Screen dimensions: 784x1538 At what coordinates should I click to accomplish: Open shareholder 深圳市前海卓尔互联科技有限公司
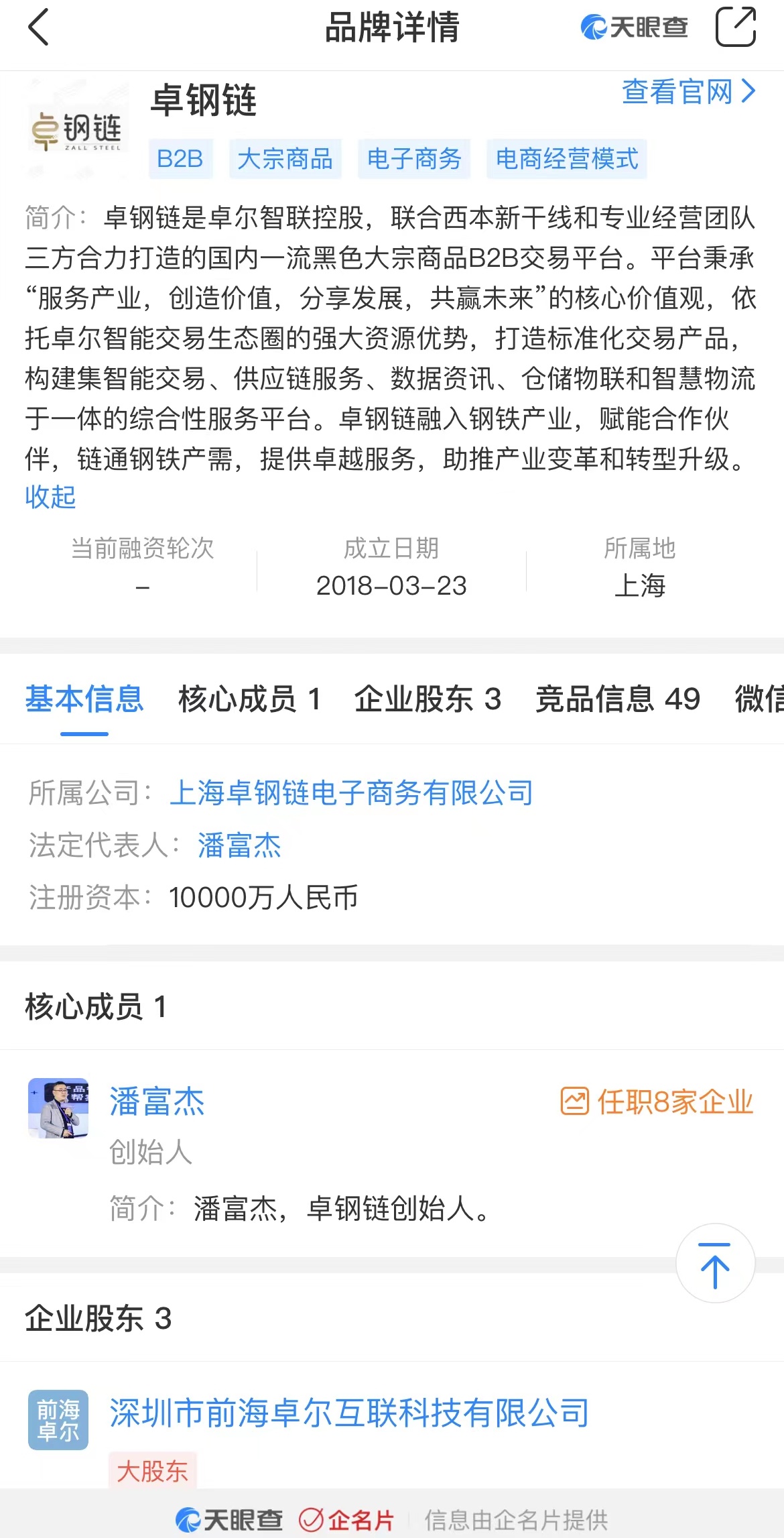click(x=349, y=1413)
